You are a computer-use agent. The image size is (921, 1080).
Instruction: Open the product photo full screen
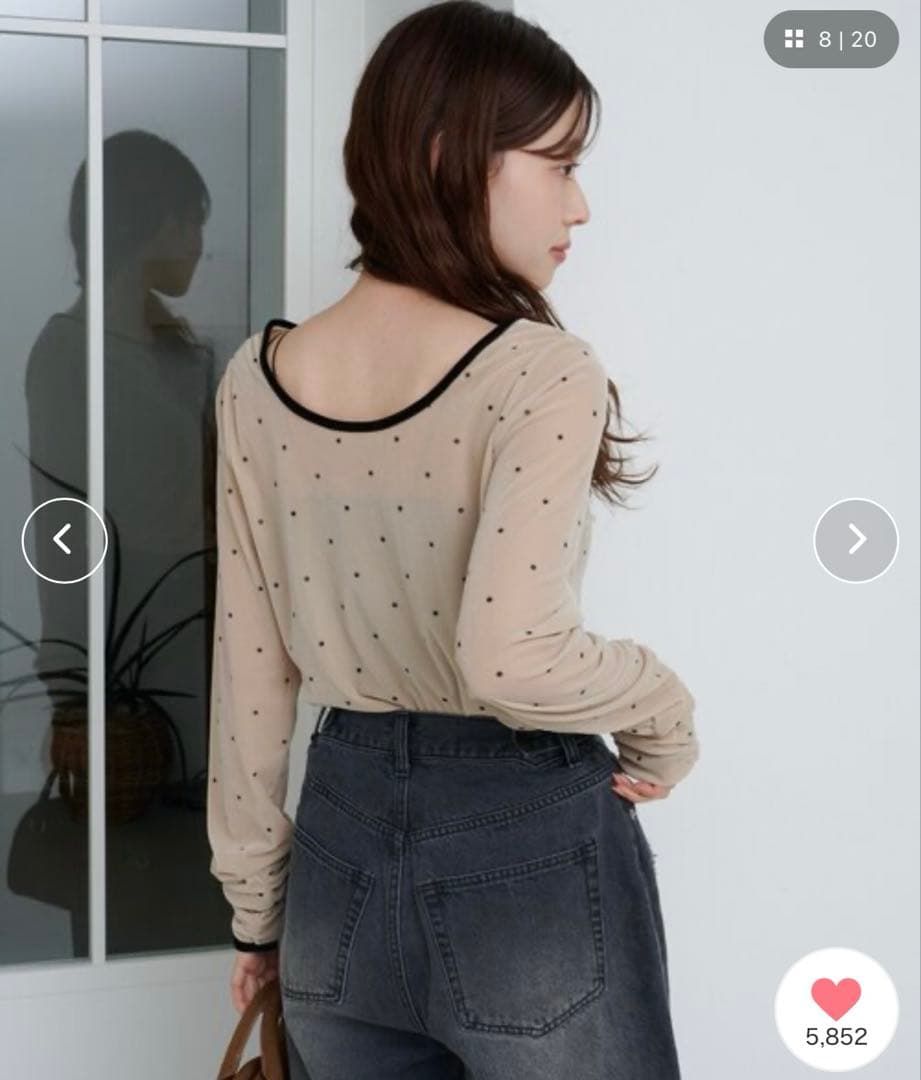[x=460, y=540]
